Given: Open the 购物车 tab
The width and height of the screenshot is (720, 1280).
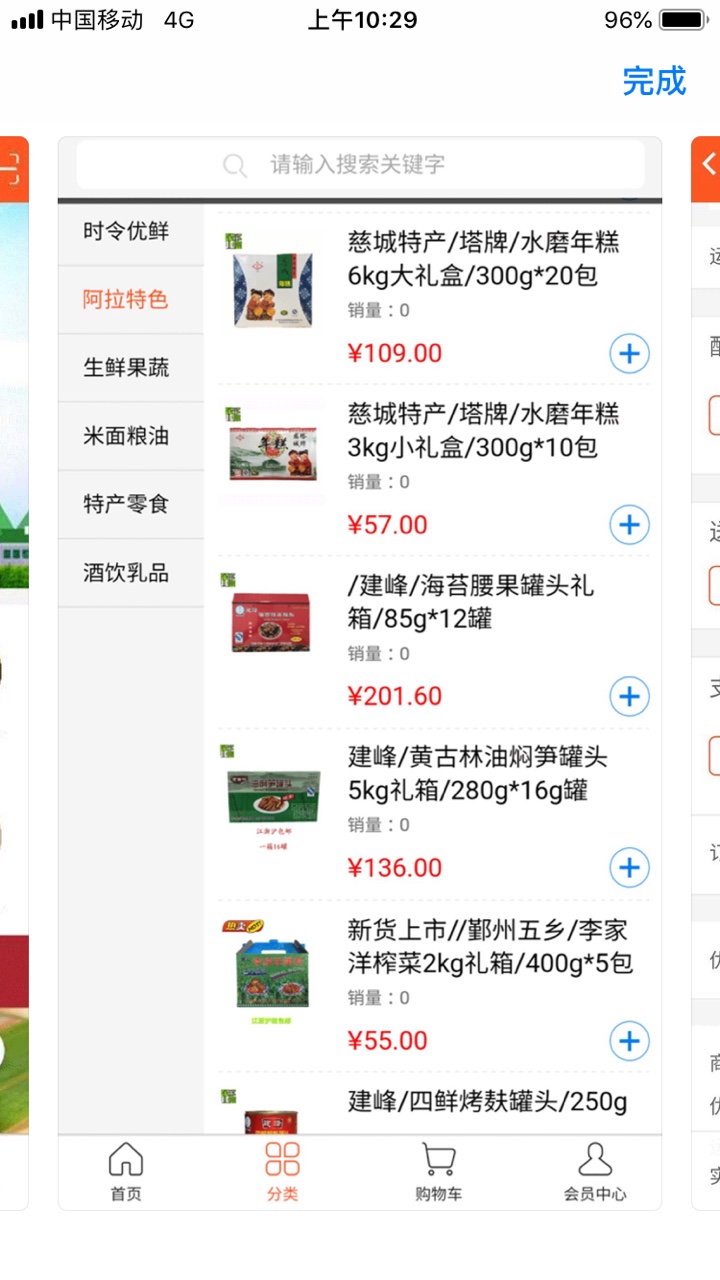Looking at the screenshot, I should 438,1172.
